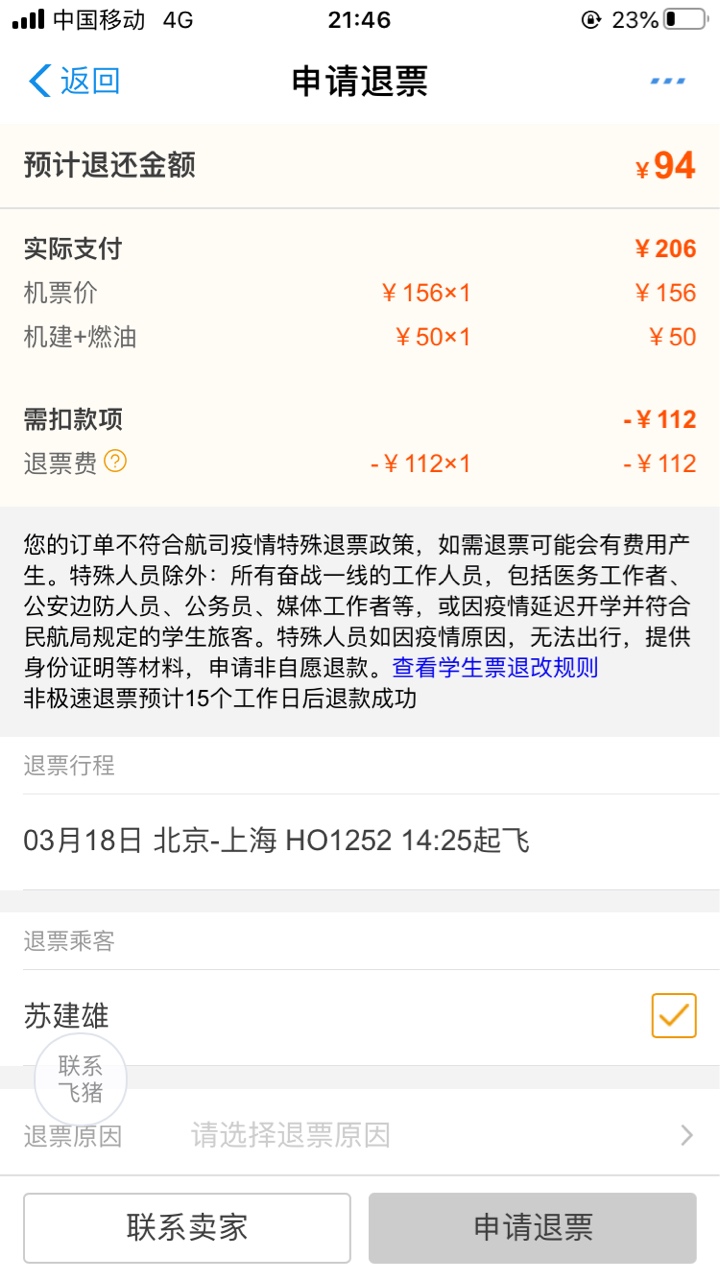This screenshot has width=720, height=1280.
Task: Tap the 联系卖家 button
Action: [187, 1228]
